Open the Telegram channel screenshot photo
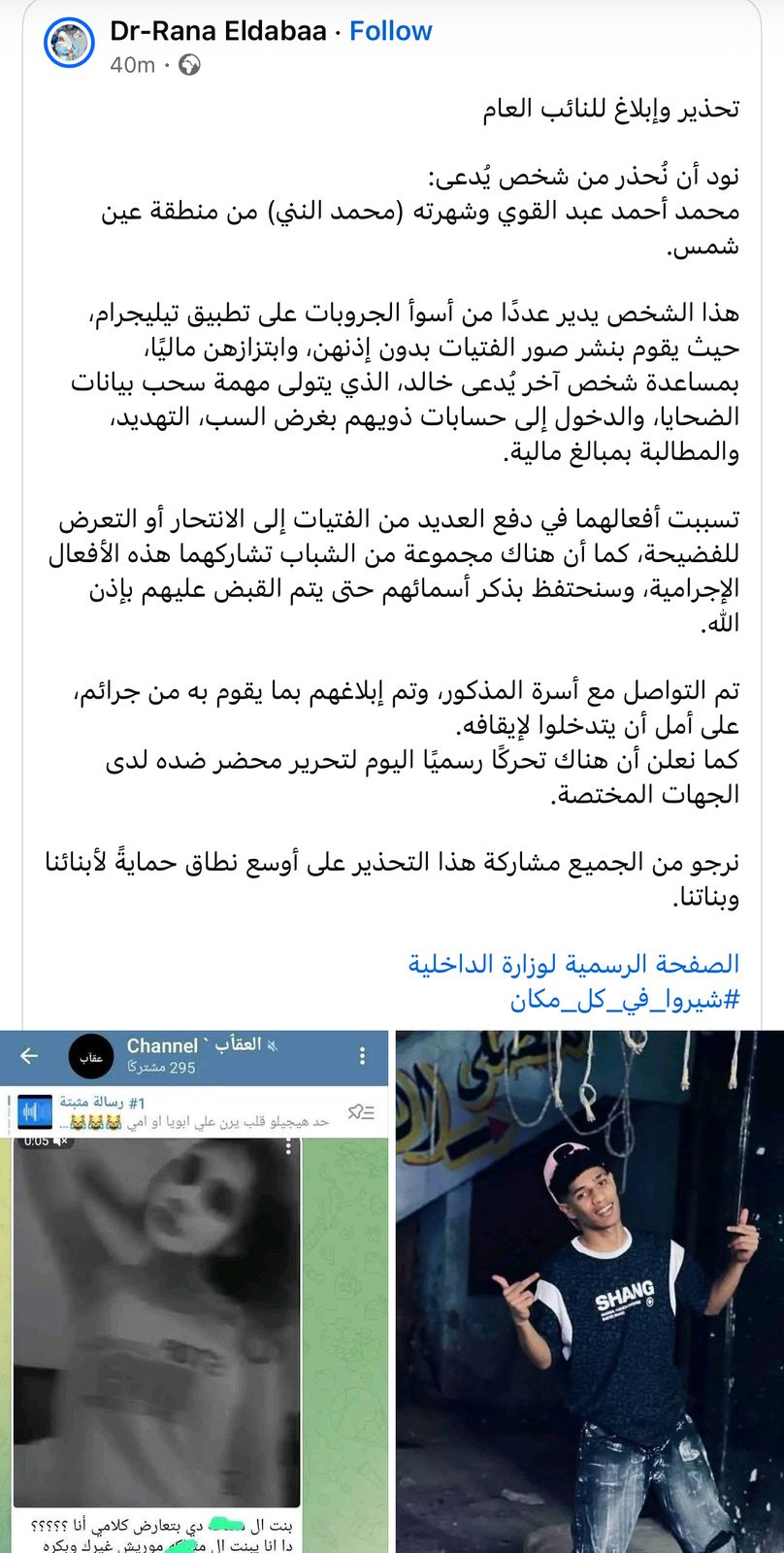Image resolution: width=784 pixels, height=1553 pixels. [x=194, y=1291]
